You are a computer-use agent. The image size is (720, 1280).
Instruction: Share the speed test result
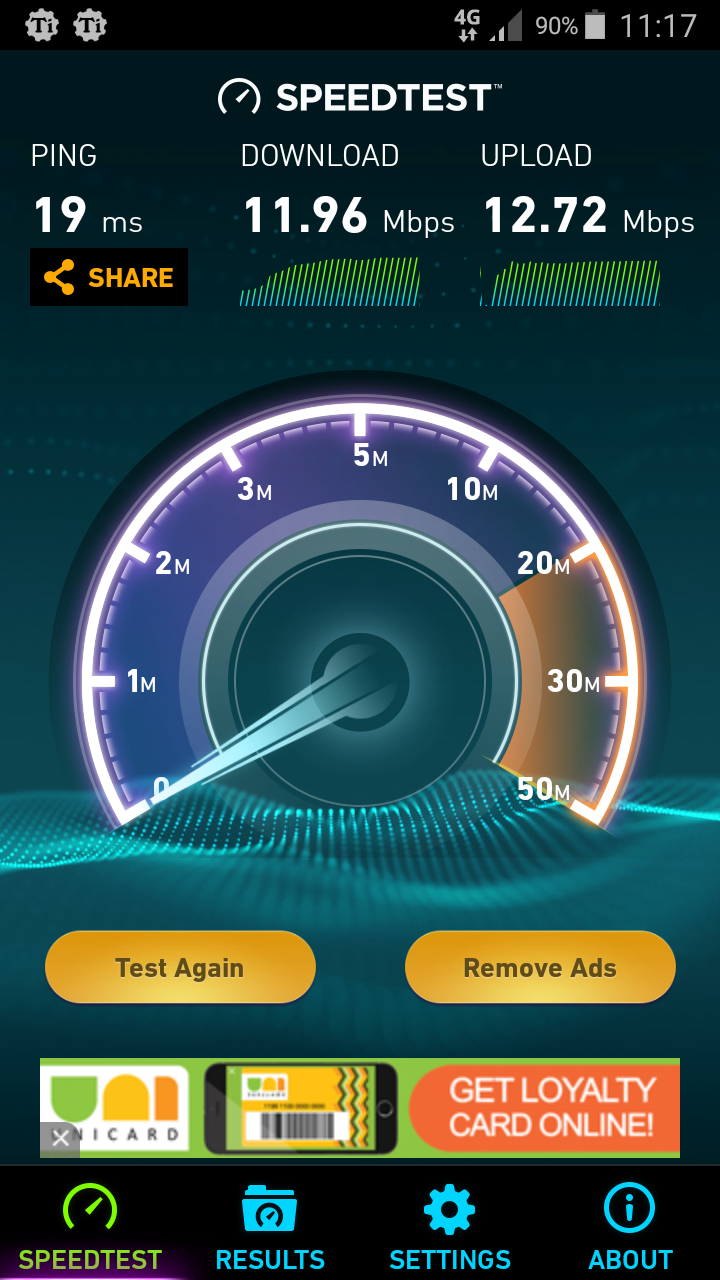[x=108, y=277]
